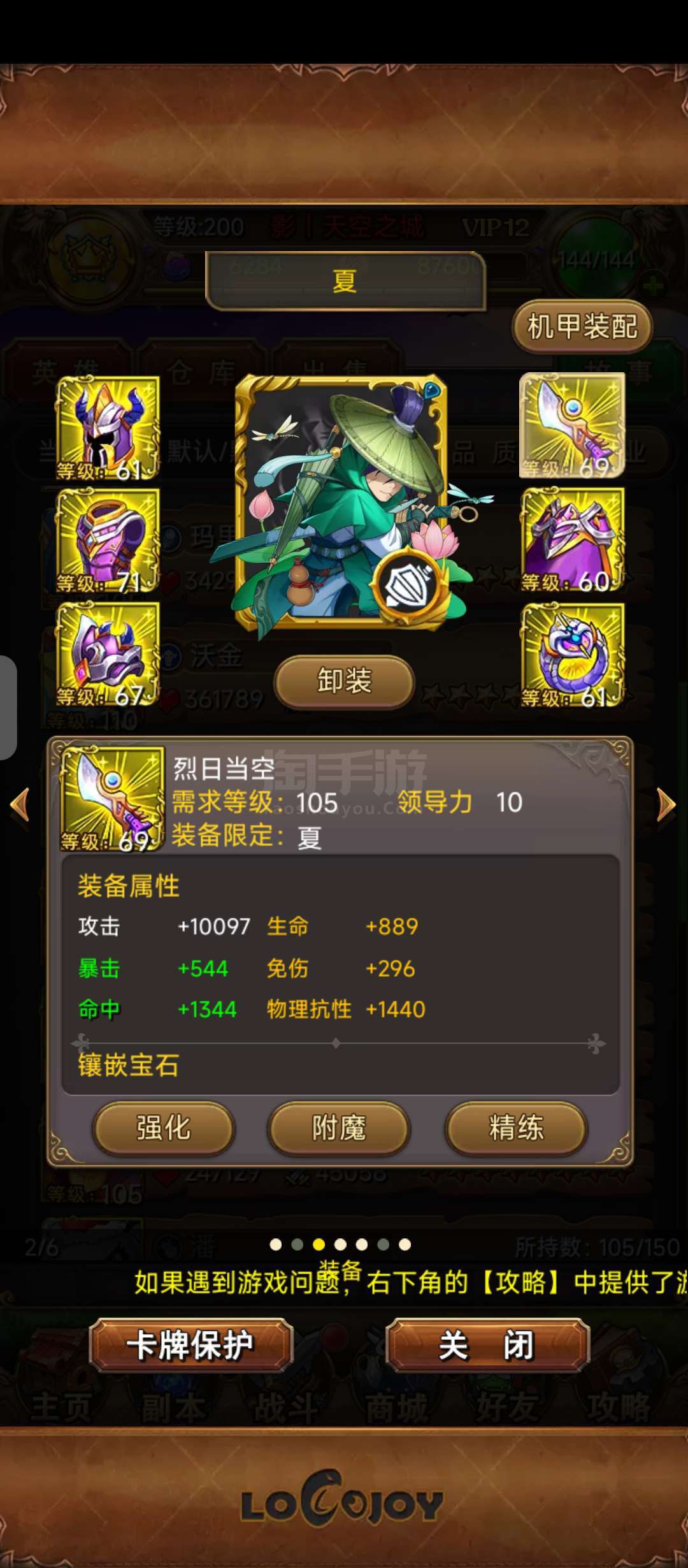Tap 精练 to refine the equipment
This screenshot has width=688, height=1568.
516,1128
